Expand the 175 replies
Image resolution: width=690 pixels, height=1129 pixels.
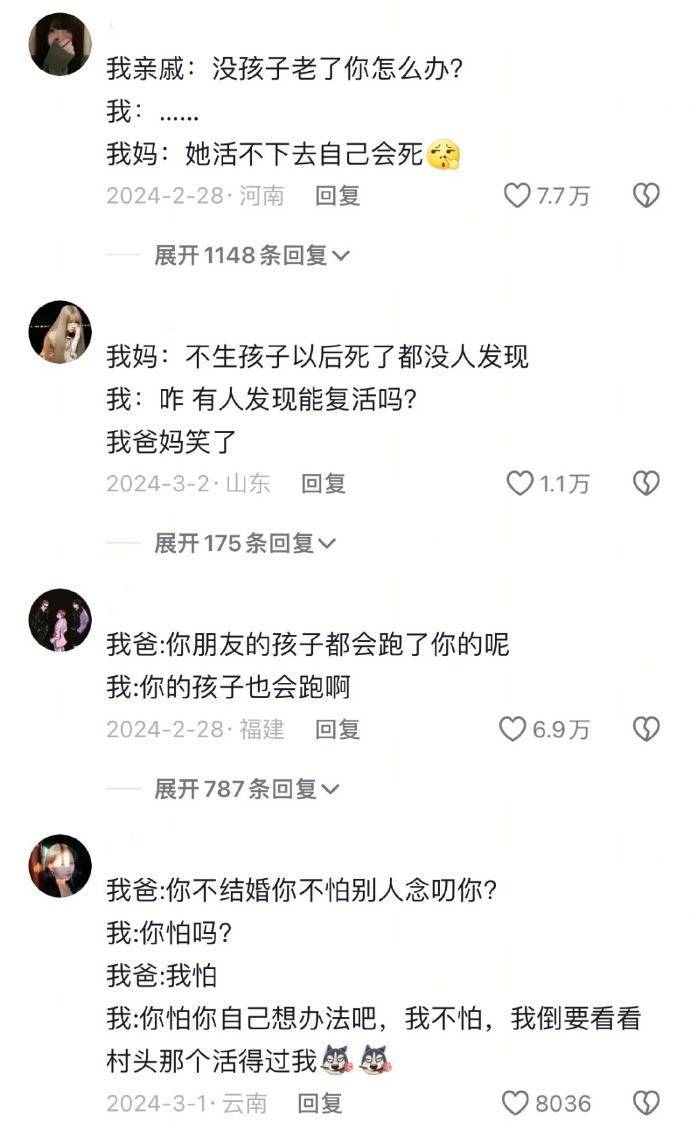tap(245, 544)
